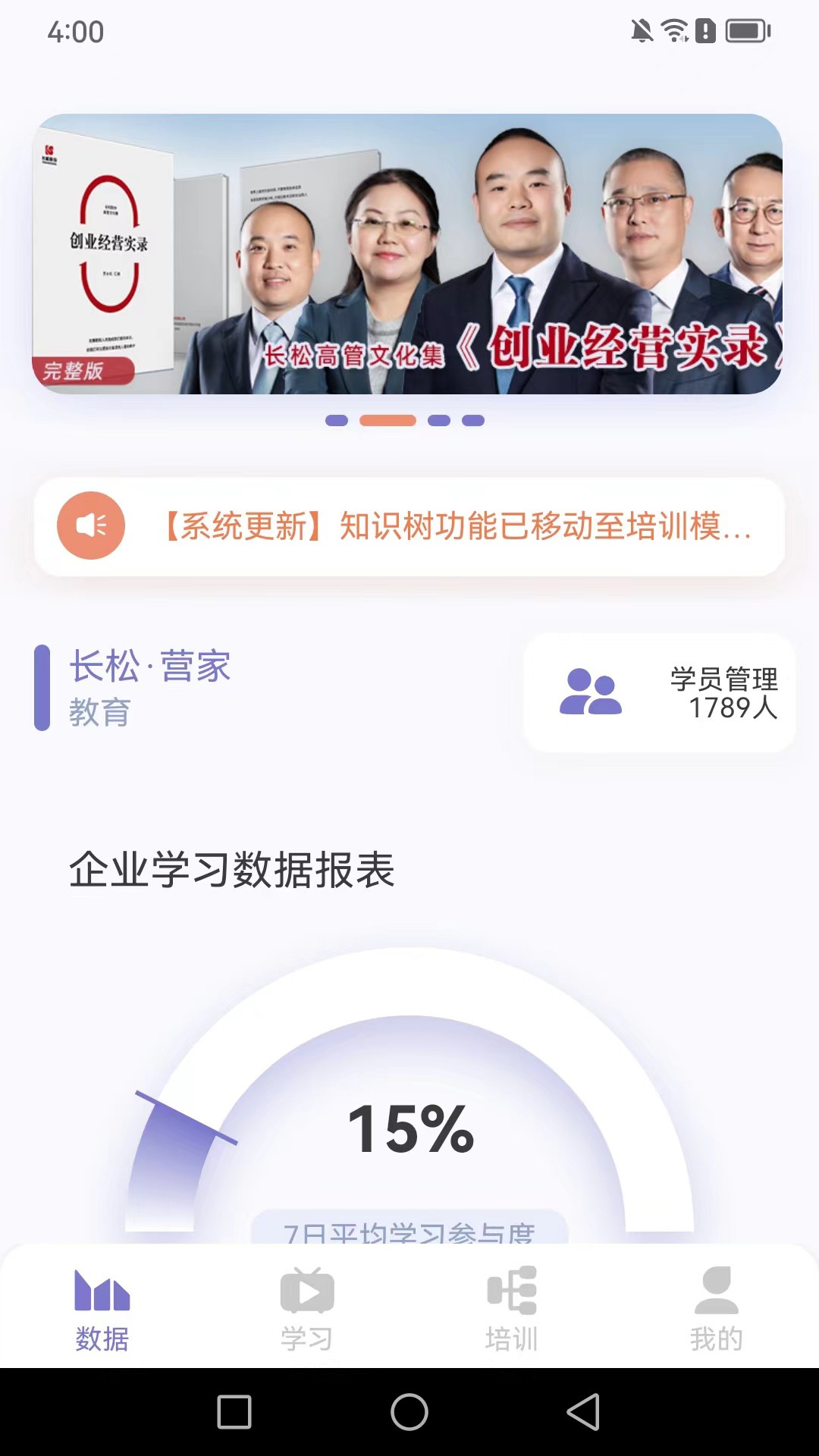Open the 创业经营实录 banner
The width and height of the screenshot is (819, 1456).
coord(407,254)
